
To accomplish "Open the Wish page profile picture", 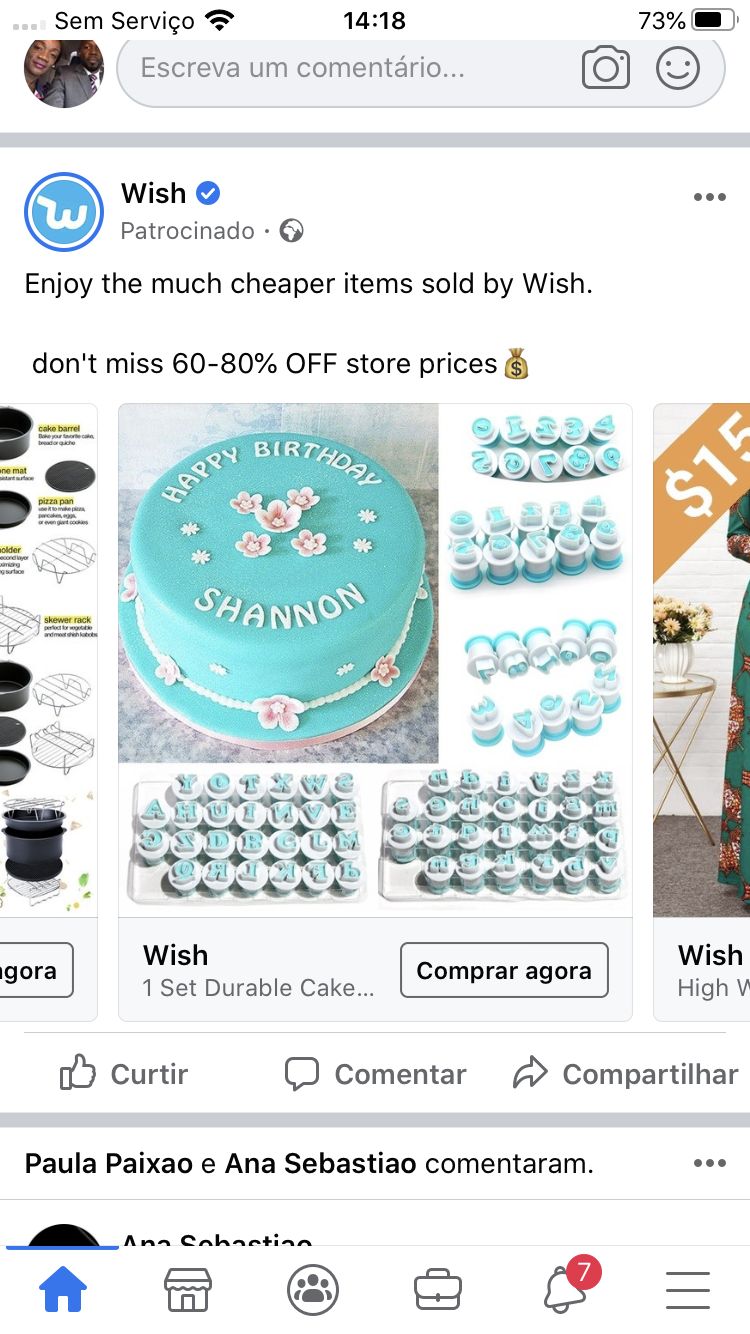I will click(x=64, y=212).
